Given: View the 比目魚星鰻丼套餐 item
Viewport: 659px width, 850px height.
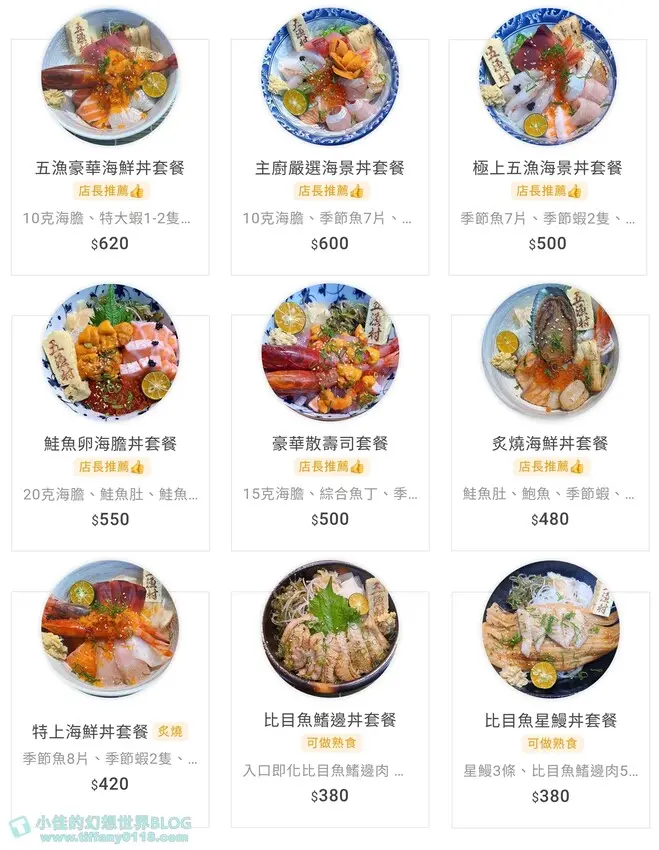Looking at the screenshot, I should [x=549, y=720].
